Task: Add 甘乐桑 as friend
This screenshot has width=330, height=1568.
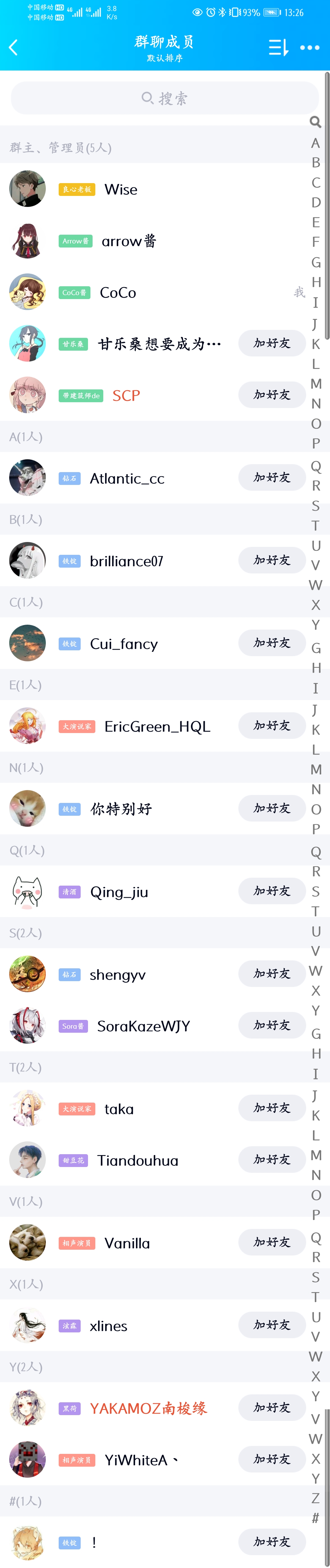Action: point(271,343)
